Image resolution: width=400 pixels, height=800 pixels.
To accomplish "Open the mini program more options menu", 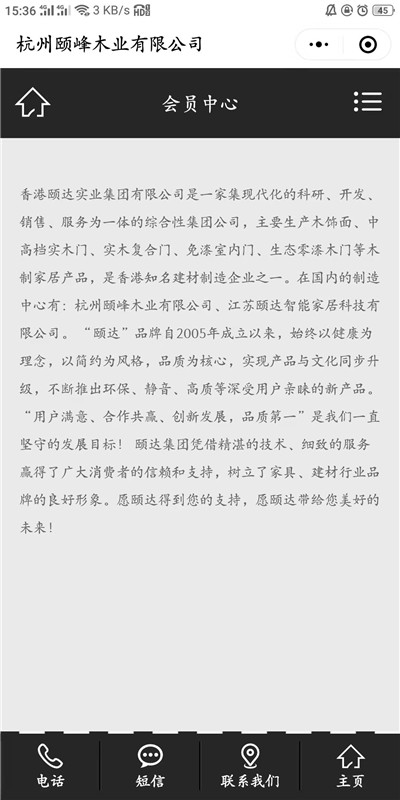I will tap(319, 45).
